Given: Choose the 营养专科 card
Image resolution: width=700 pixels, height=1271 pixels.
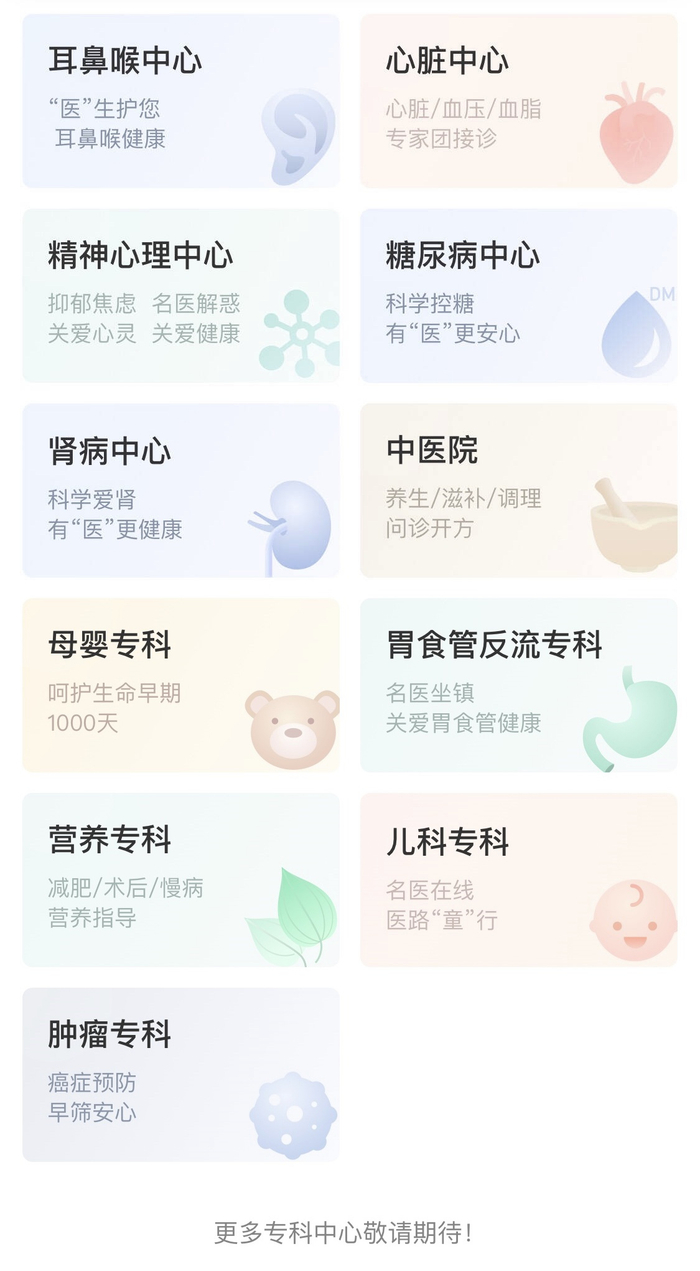Looking at the screenshot, I should point(181,881).
